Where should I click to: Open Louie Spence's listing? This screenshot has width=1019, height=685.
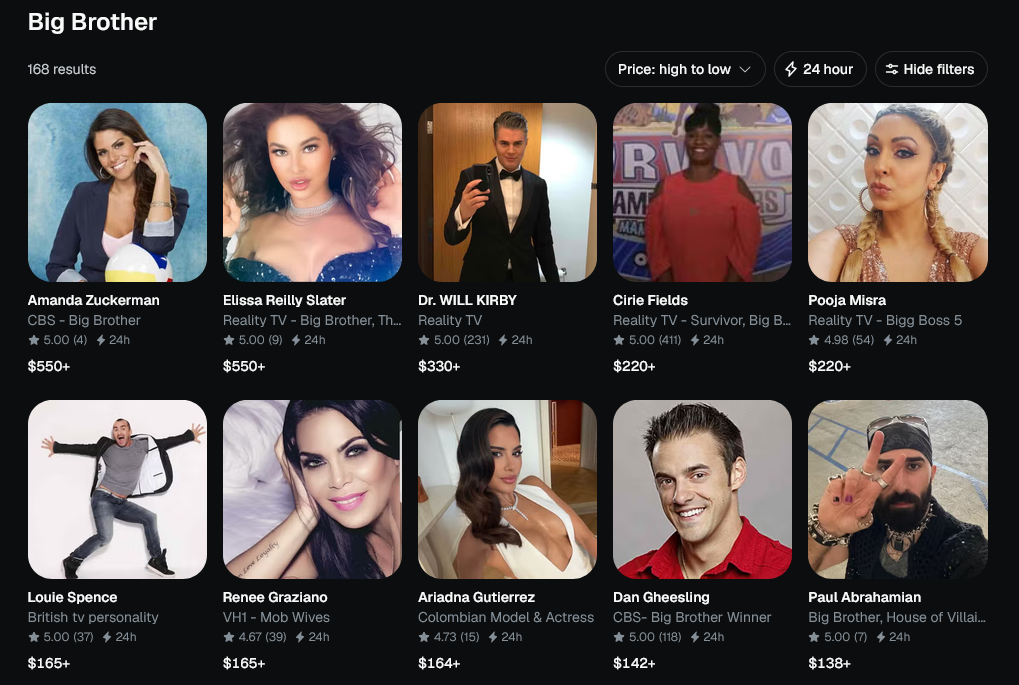coord(117,535)
